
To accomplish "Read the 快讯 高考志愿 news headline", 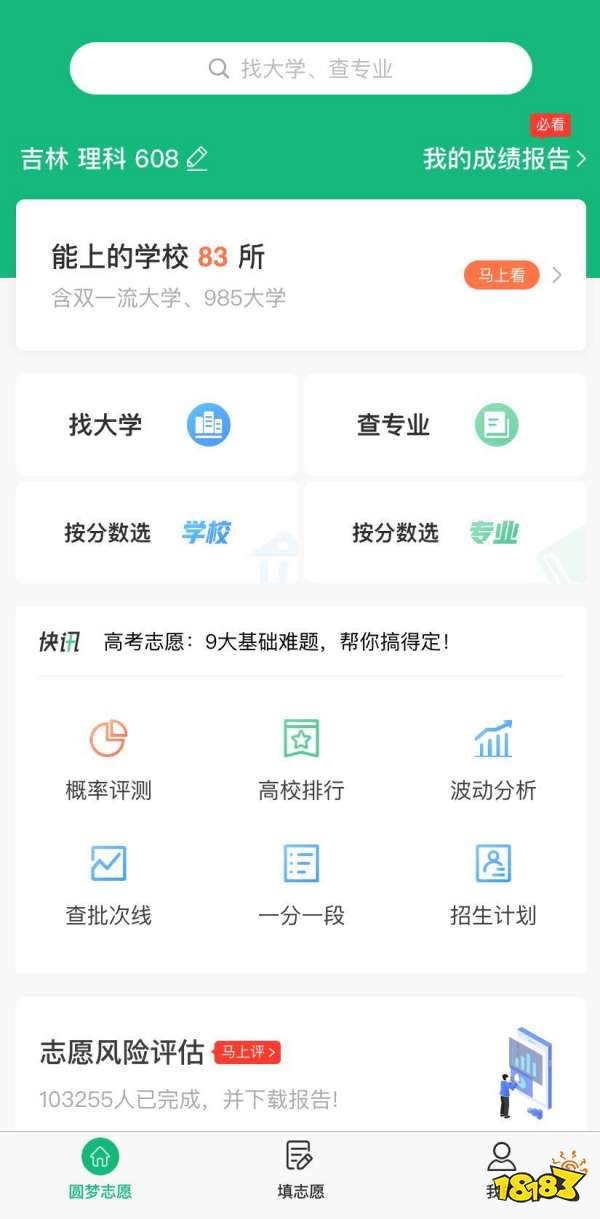I will point(276,642).
